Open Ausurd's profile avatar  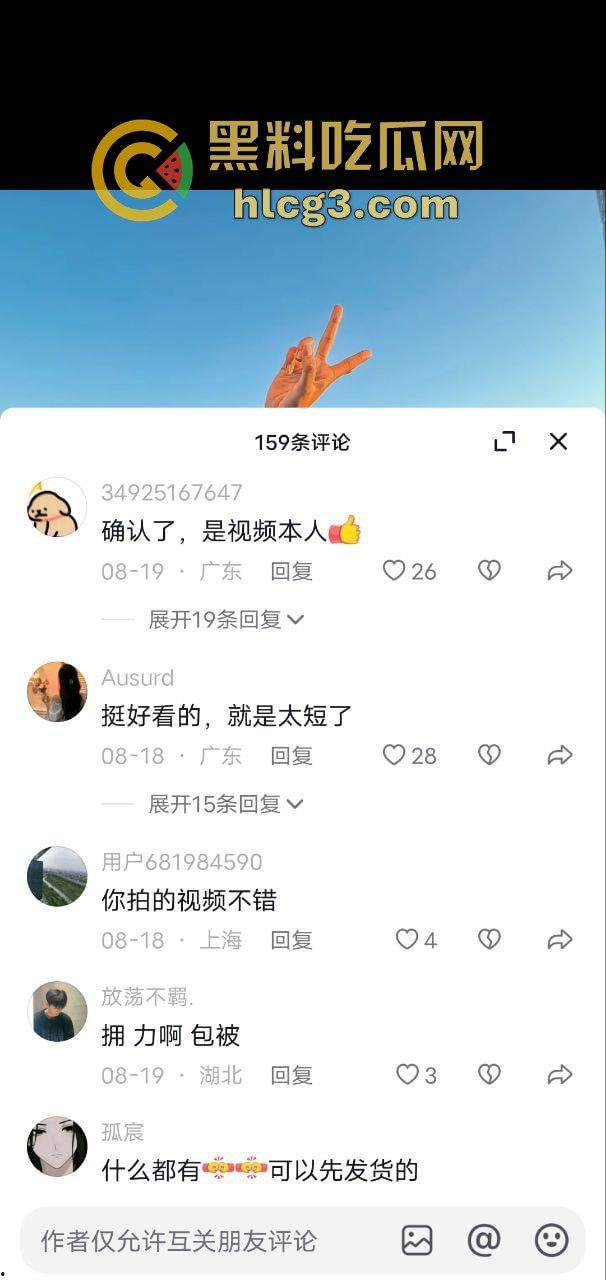57,691
